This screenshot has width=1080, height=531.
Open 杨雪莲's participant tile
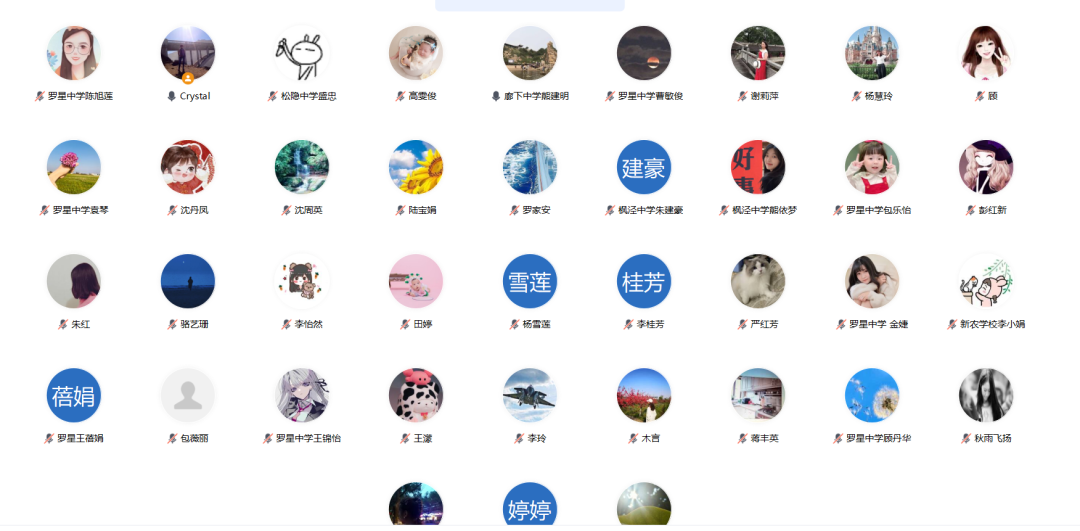[x=530, y=281]
